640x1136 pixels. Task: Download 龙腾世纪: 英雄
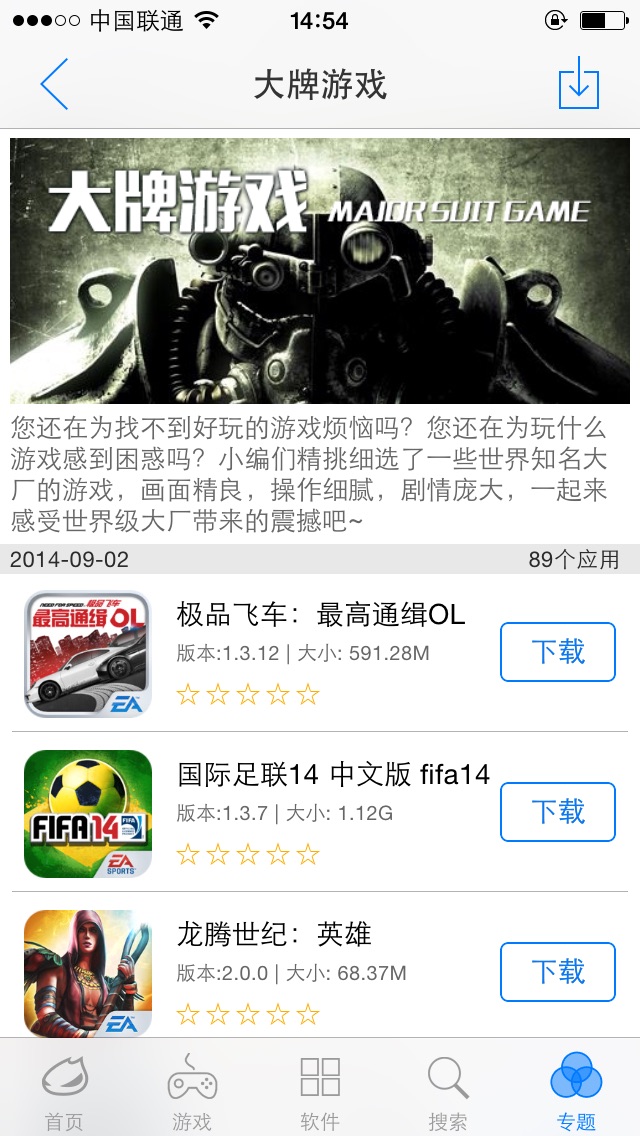tap(557, 972)
